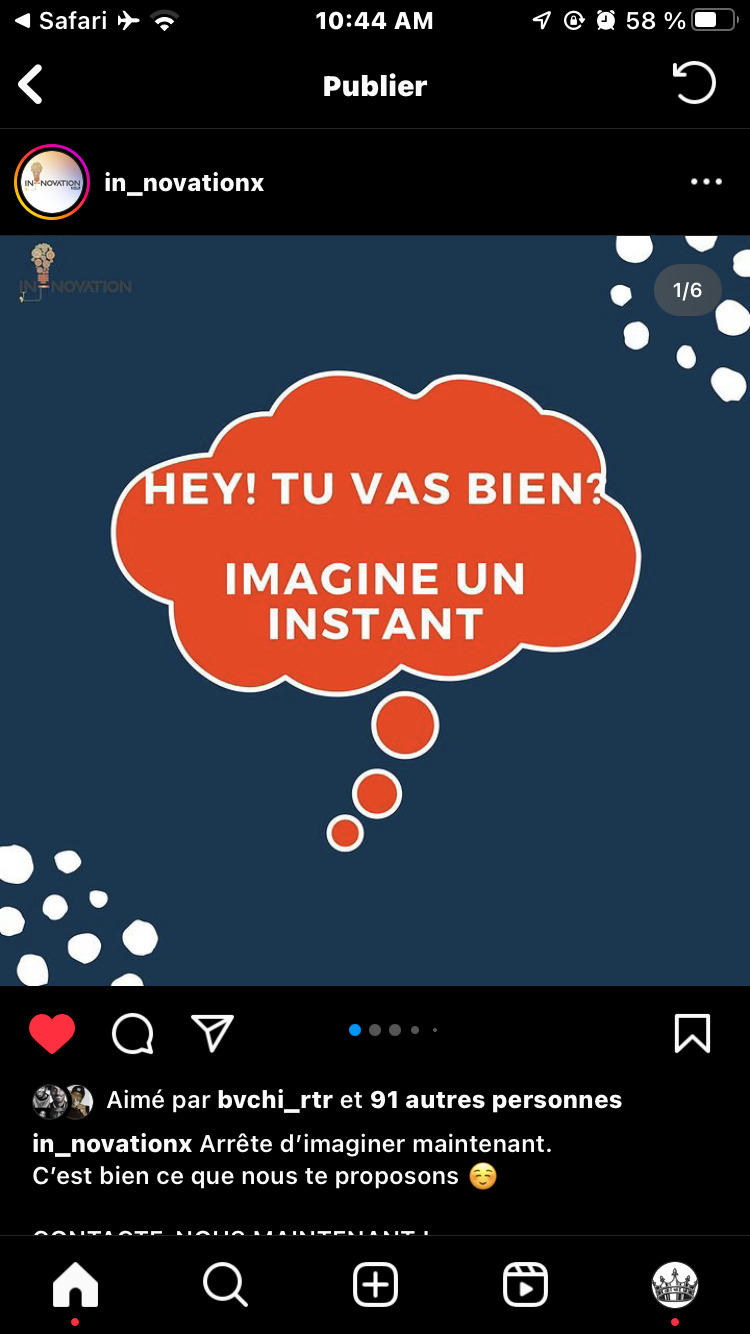The height and width of the screenshot is (1334, 750).
Task: Create a new post with plus tab
Action: [376, 1284]
